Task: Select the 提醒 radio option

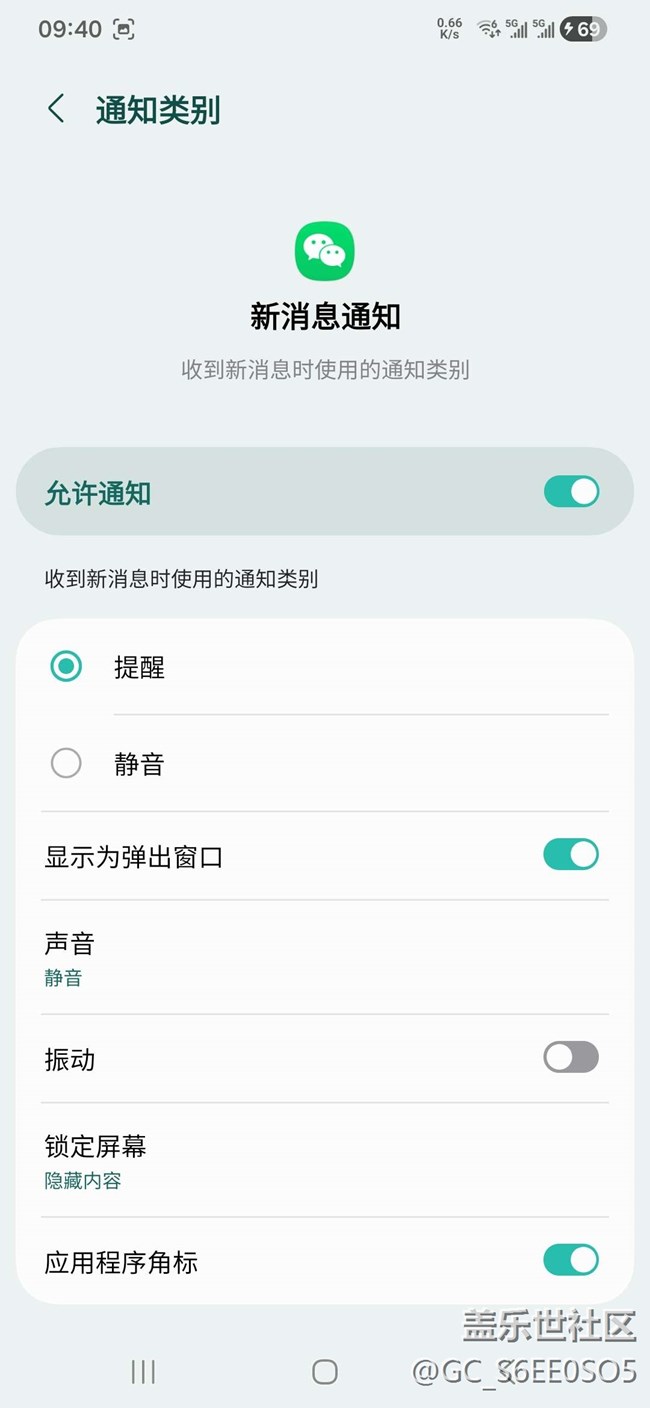Action: point(66,667)
